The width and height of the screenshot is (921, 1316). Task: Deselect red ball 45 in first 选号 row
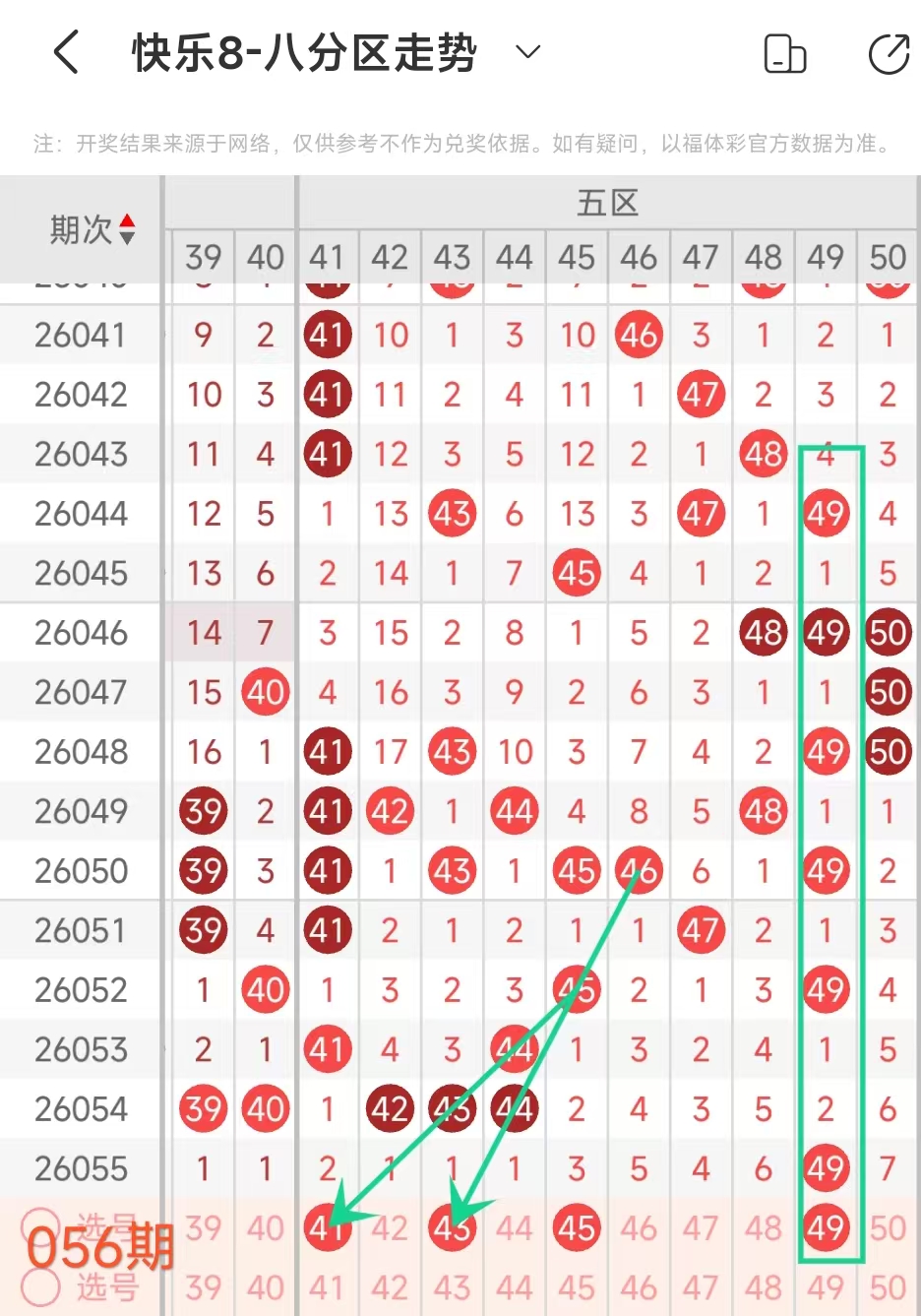577,1227
